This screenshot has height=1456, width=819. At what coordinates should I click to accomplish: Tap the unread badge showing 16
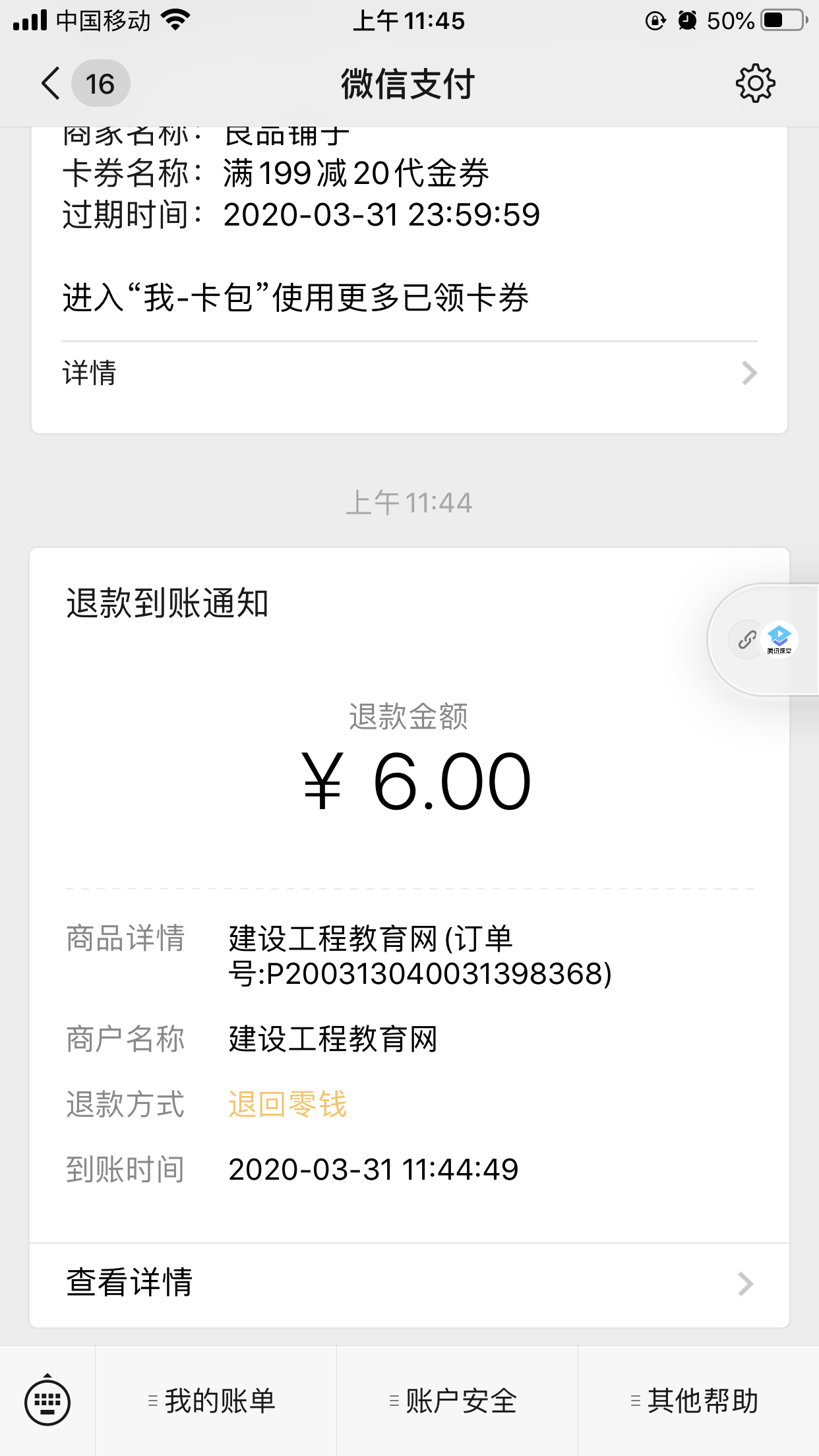click(100, 82)
